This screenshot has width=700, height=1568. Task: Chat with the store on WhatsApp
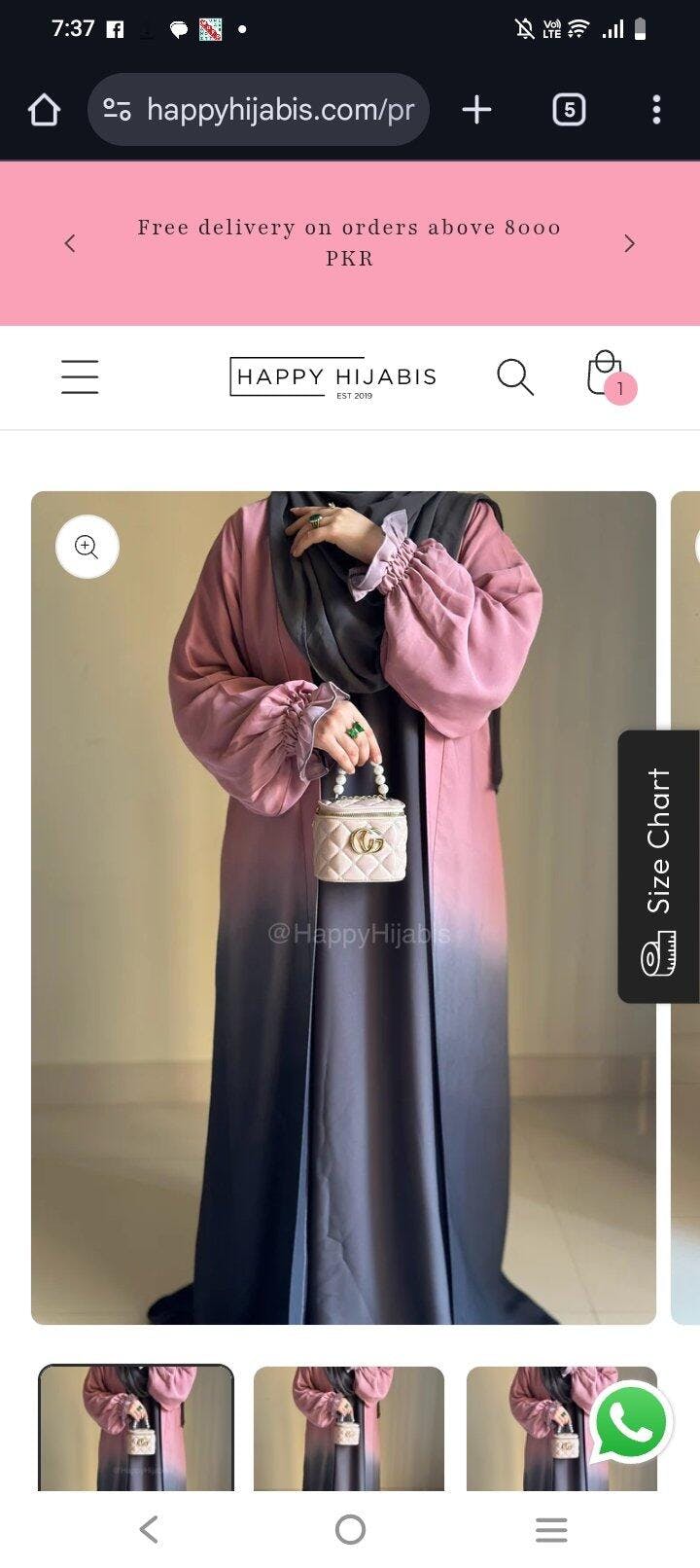point(631,1423)
